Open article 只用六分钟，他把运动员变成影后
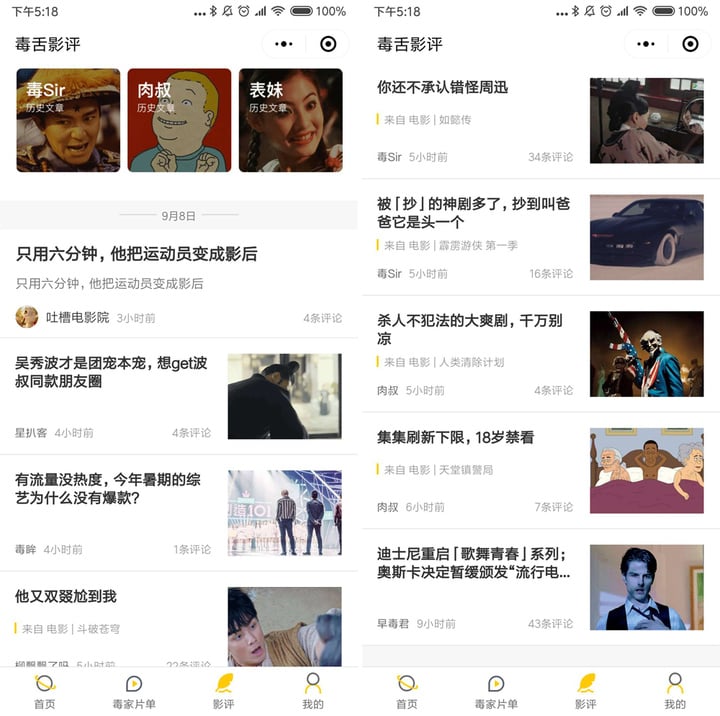Image resolution: width=720 pixels, height=716 pixels. 137,254
